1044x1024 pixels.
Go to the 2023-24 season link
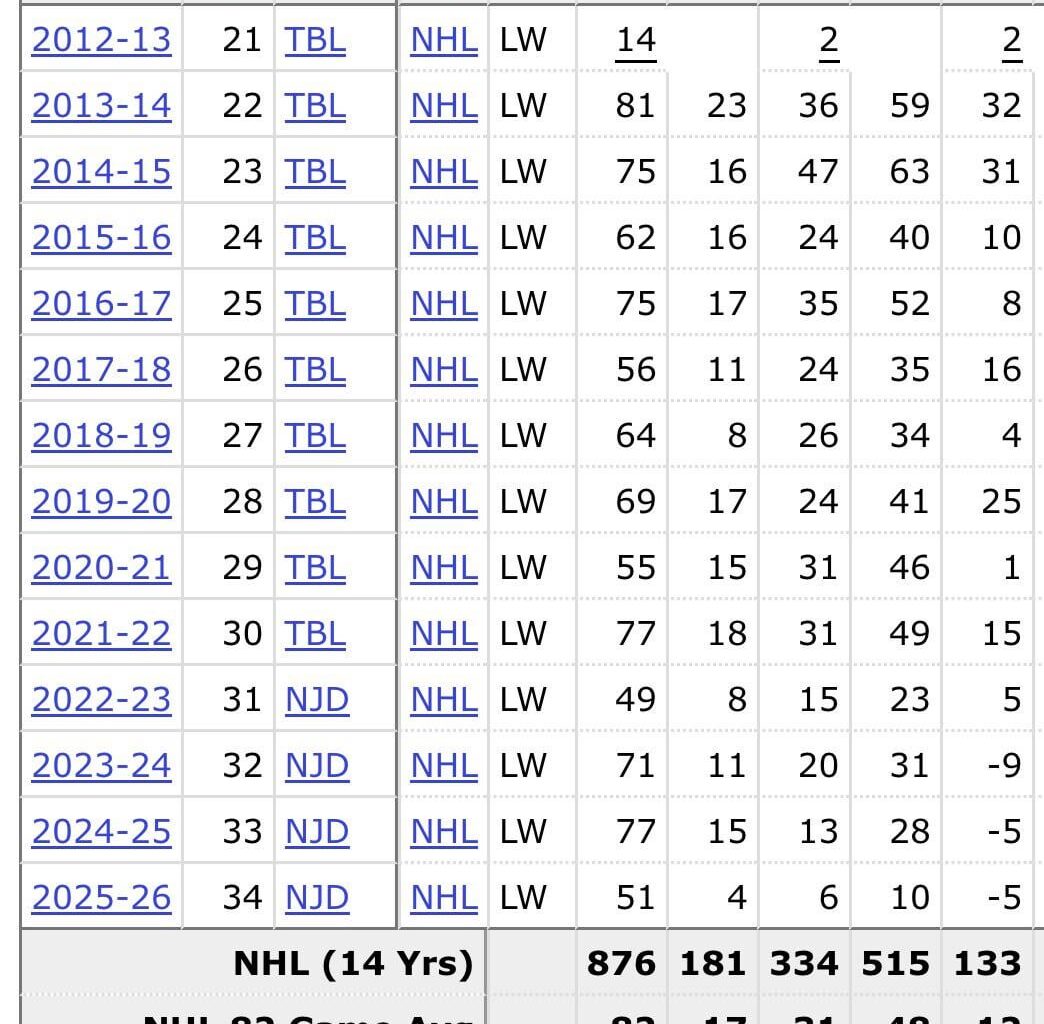point(101,766)
